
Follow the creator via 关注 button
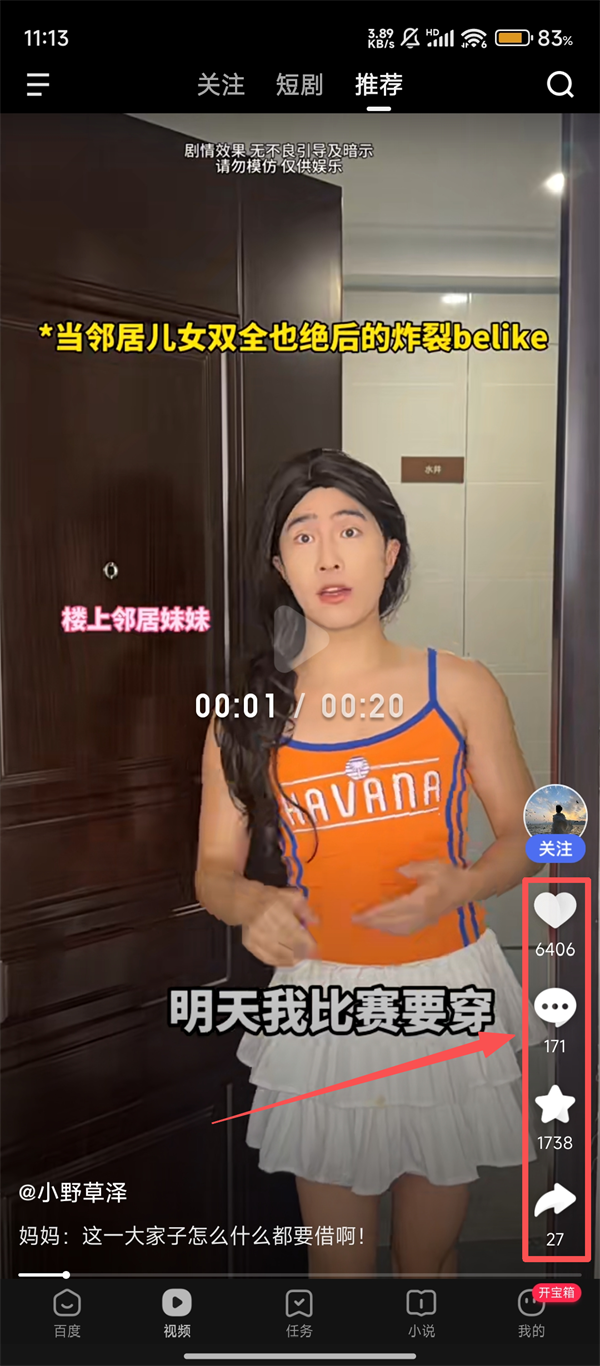(555, 849)
